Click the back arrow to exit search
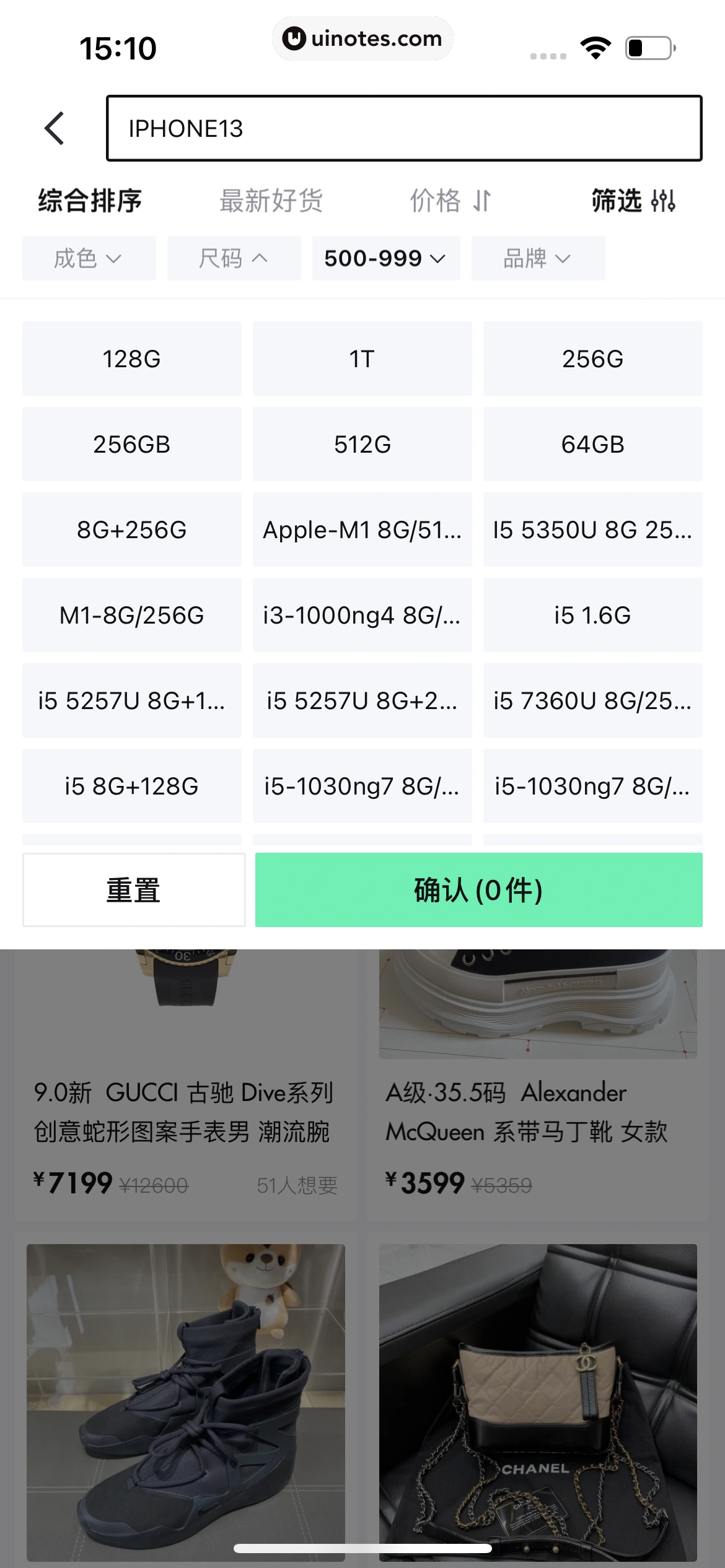The image size is (725, 1568). pyautogui.click(x=55, y=128)
